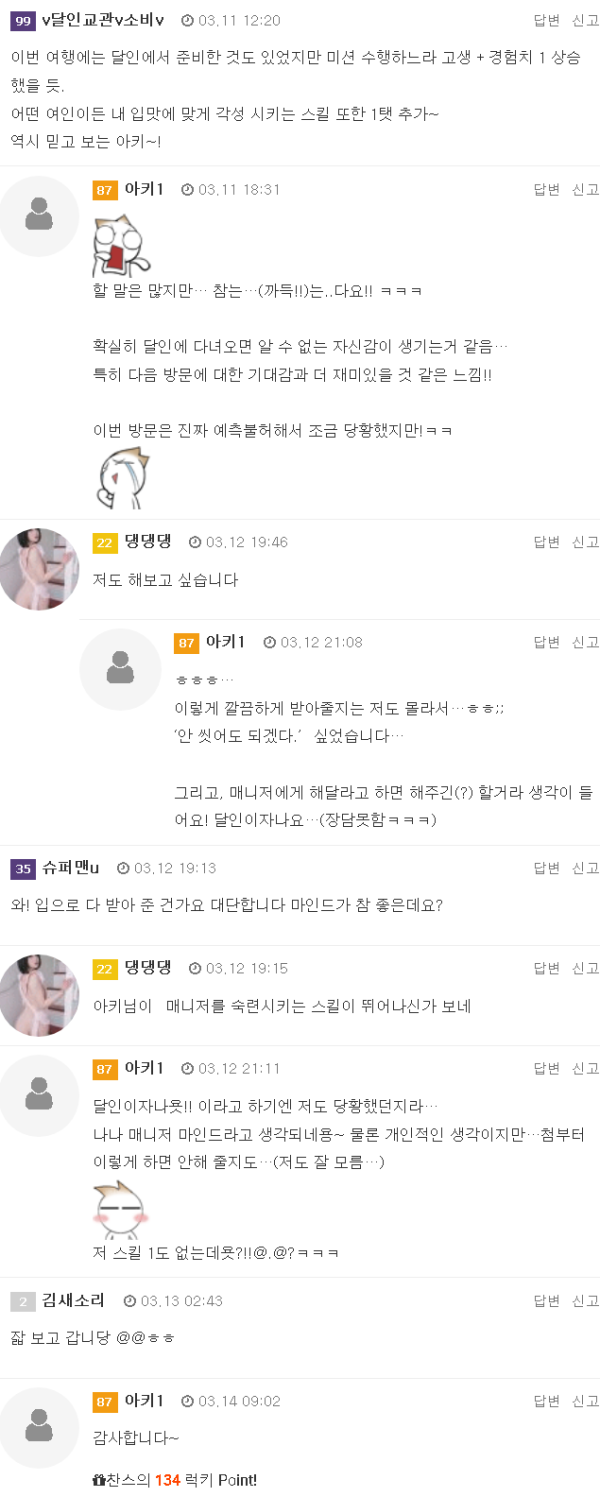Report 댕댕댕's 03.12 19:46 comment
This screenshot has height=1497, width=600.
585,542
